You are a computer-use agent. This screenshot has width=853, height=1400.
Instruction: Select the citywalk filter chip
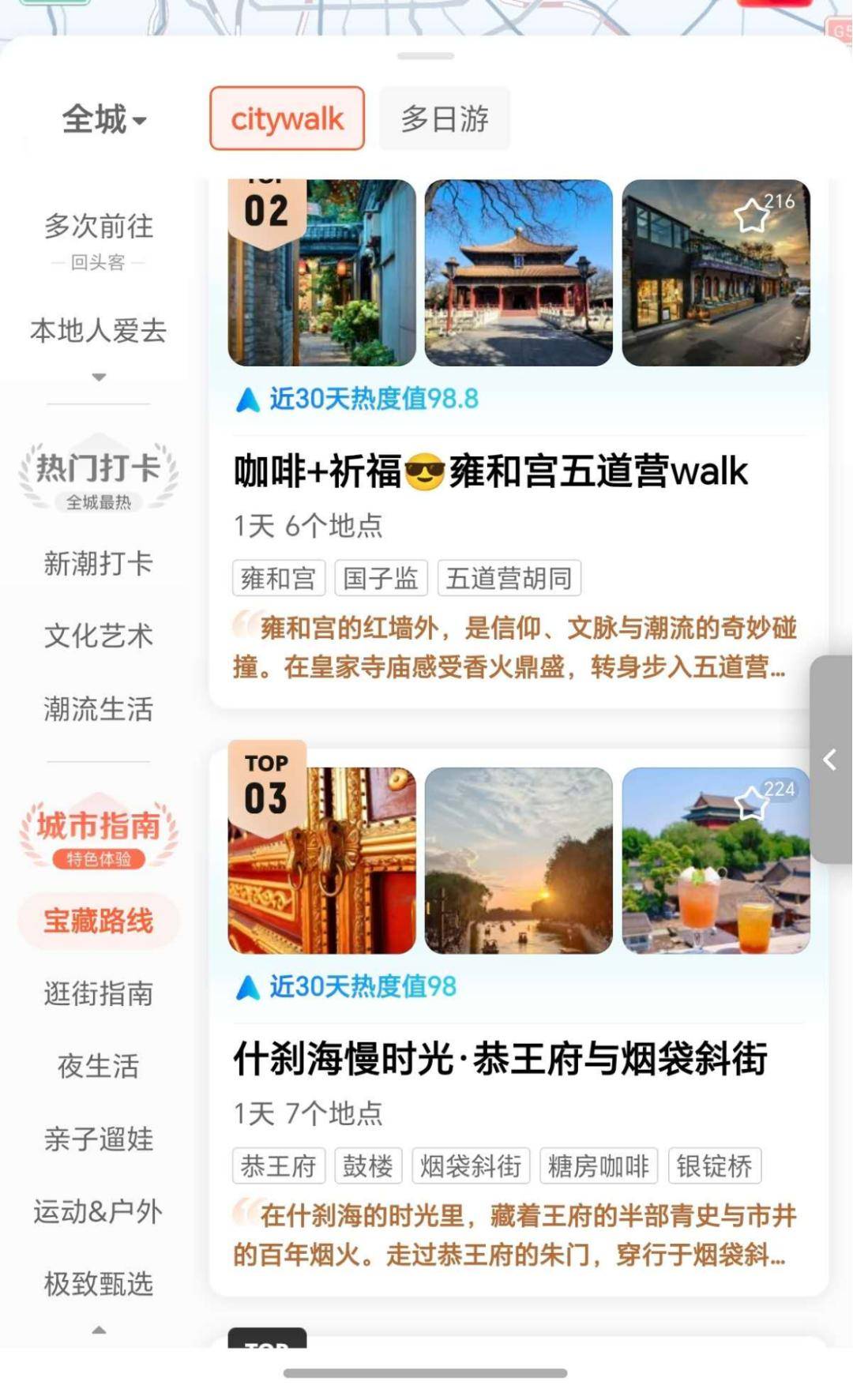[287, 118]
